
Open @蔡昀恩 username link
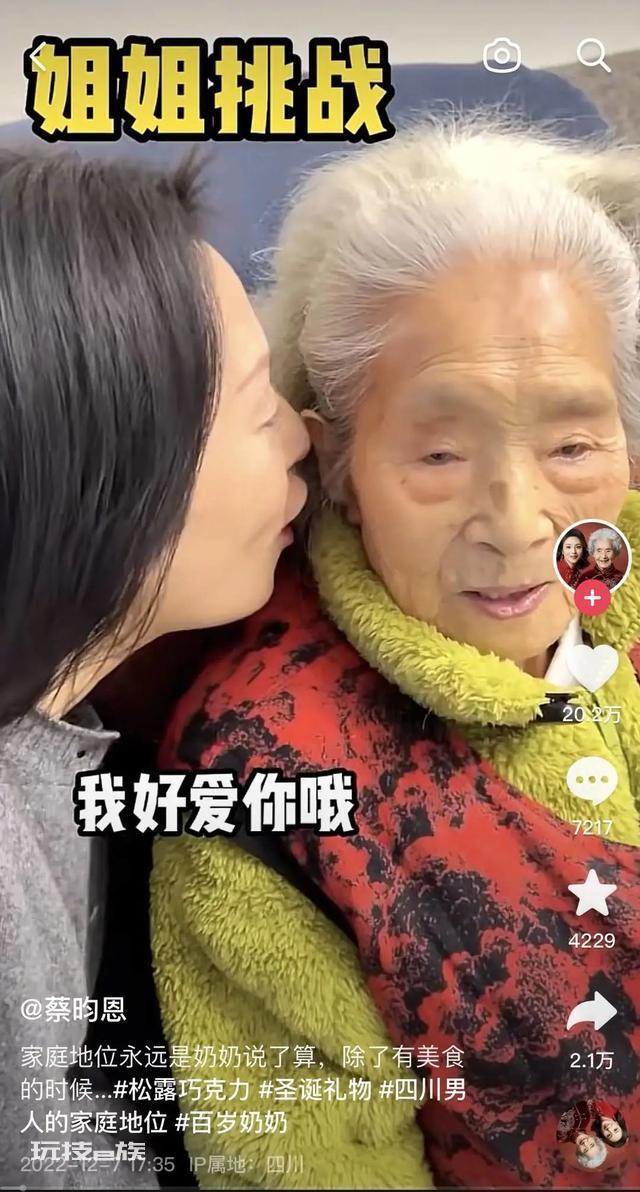[73, 1010]
